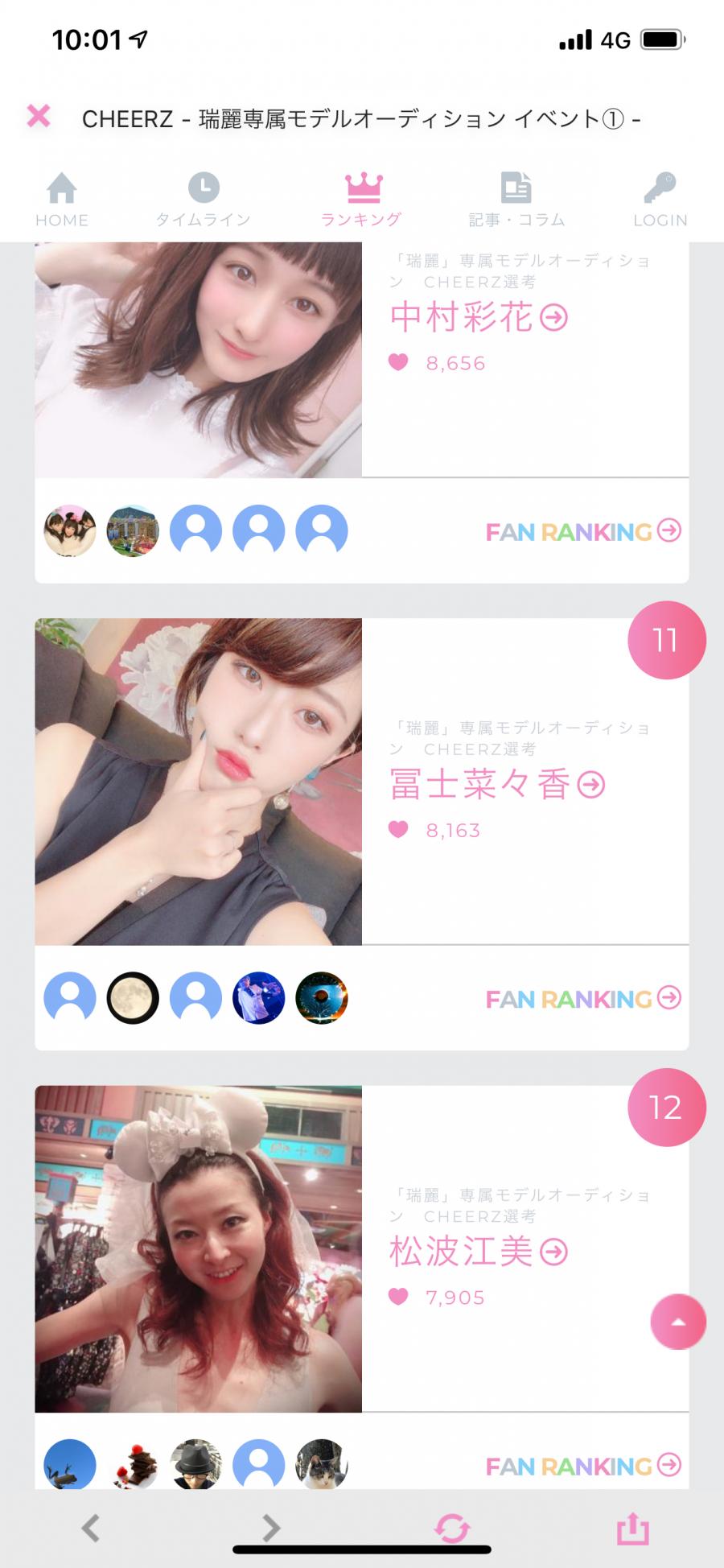View FAN RANKING for 松波江美
This screenshot has width=724, height=1568.
coord(583,1466)
